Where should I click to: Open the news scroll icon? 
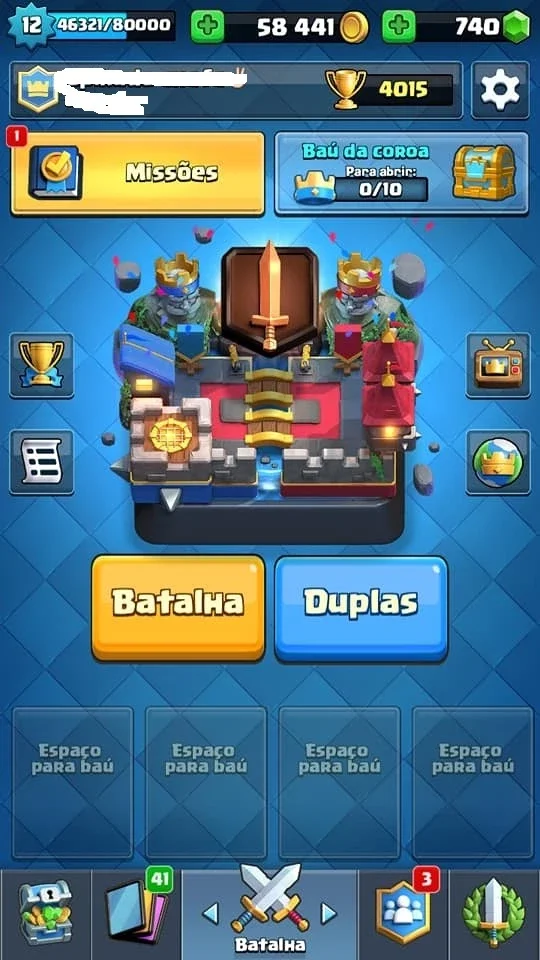42,462
